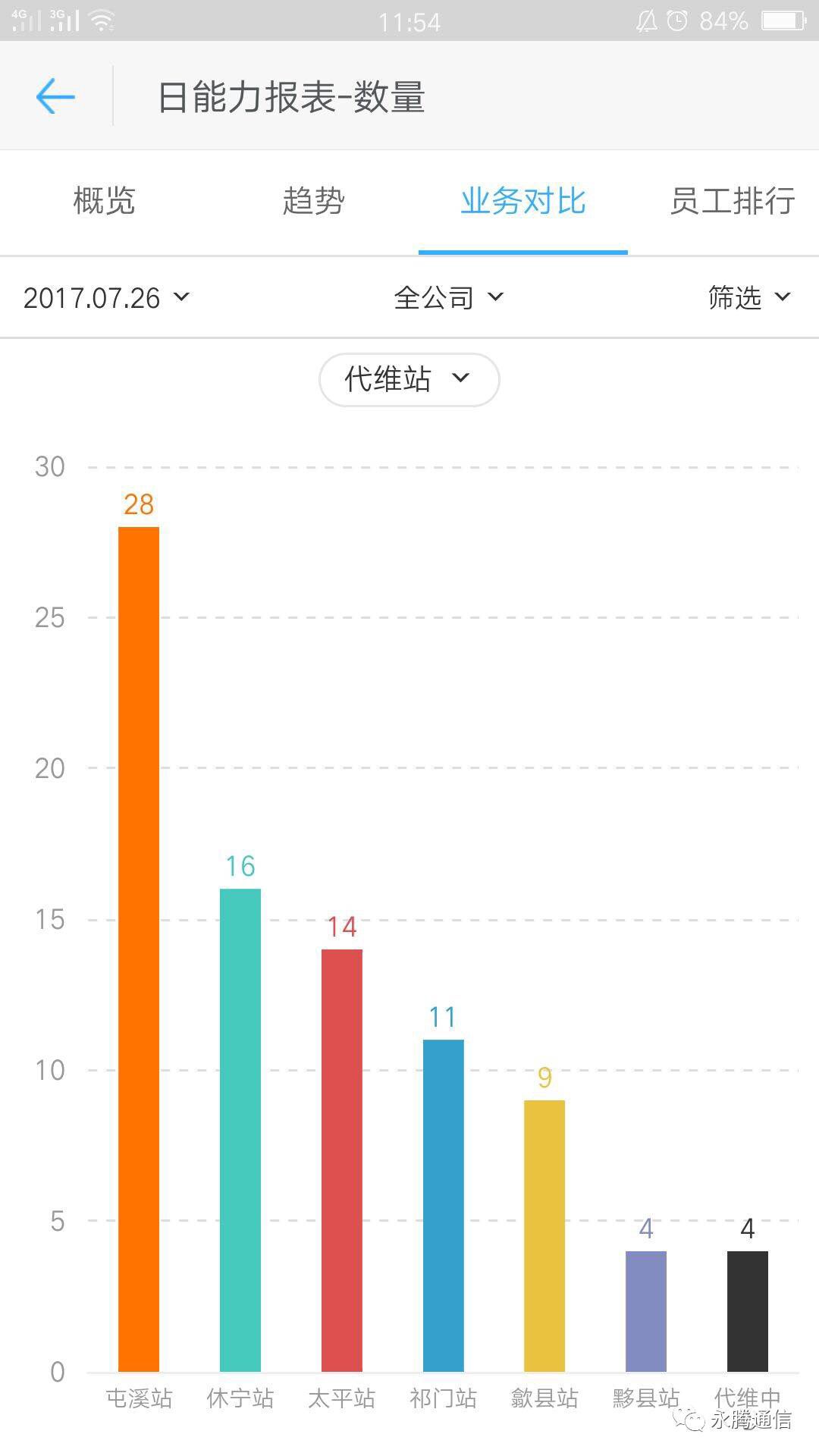Expand the 筛选 filter dropdown
This screenshot has height=1456, width=819.
click(749, 298)
